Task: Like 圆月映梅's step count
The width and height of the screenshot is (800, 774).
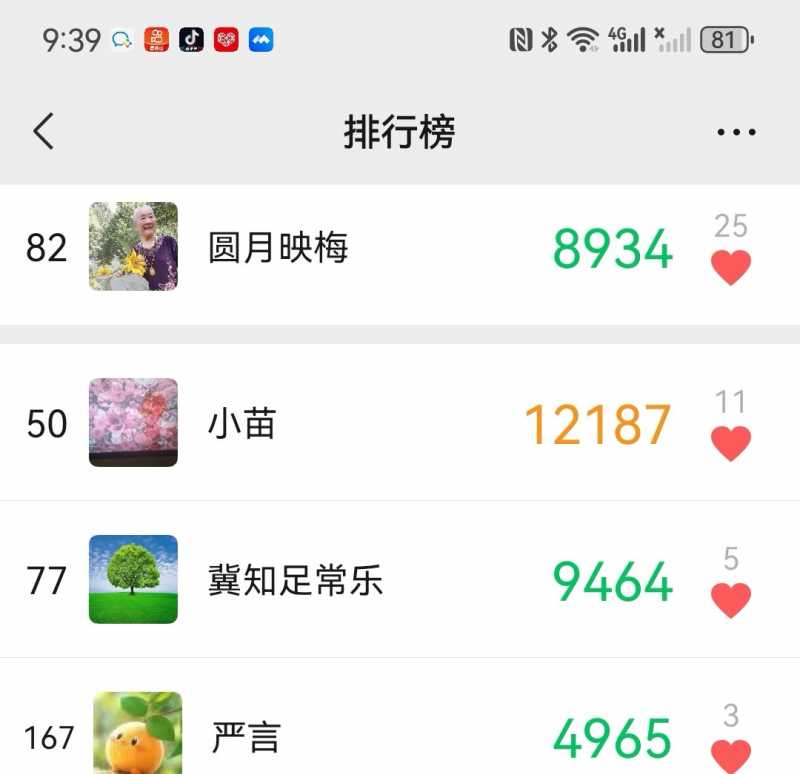Action: tap(730, 267)
